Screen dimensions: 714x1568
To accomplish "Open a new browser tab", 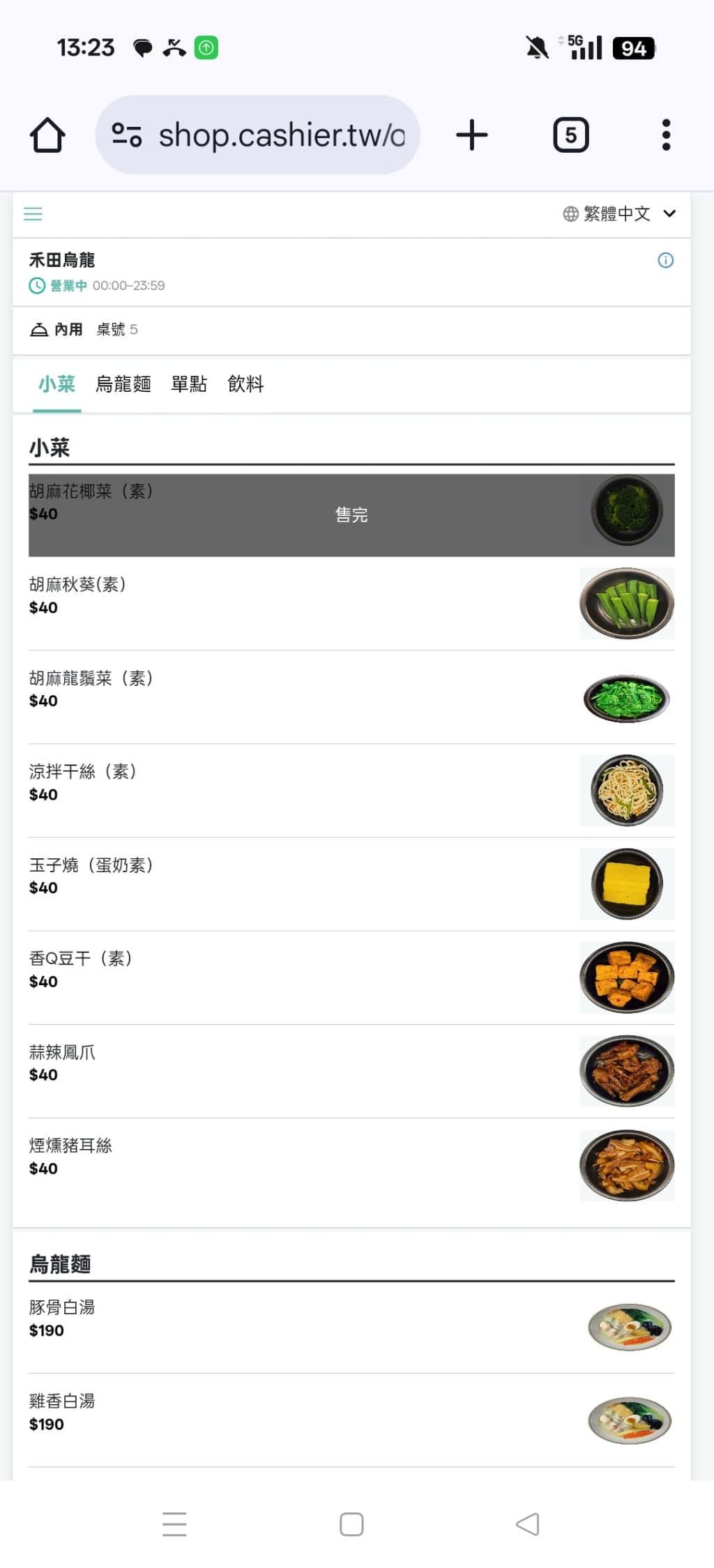I will point(472,135).
